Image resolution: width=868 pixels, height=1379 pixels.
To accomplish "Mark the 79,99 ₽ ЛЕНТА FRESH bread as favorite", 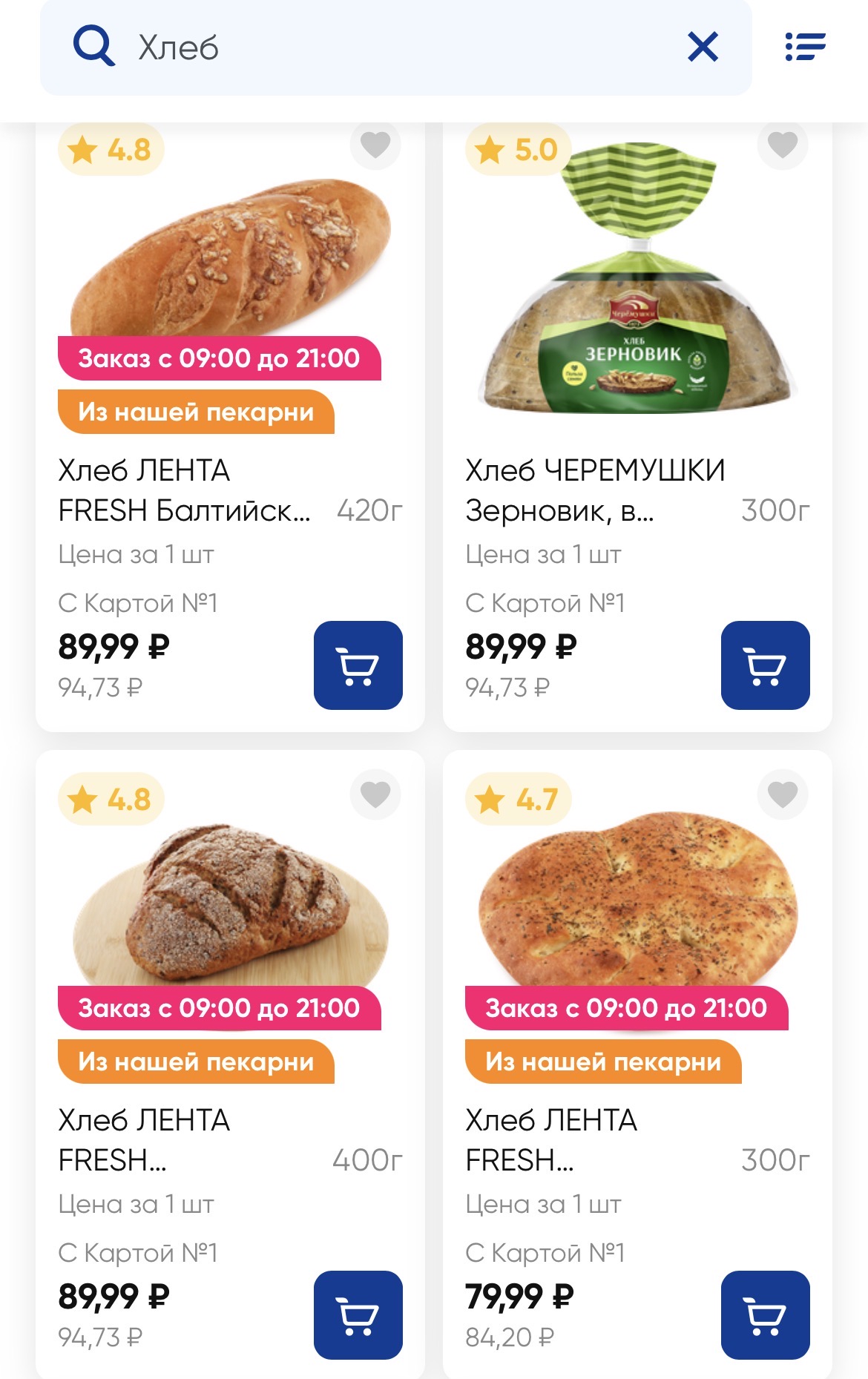I will [x=782, y=794].
